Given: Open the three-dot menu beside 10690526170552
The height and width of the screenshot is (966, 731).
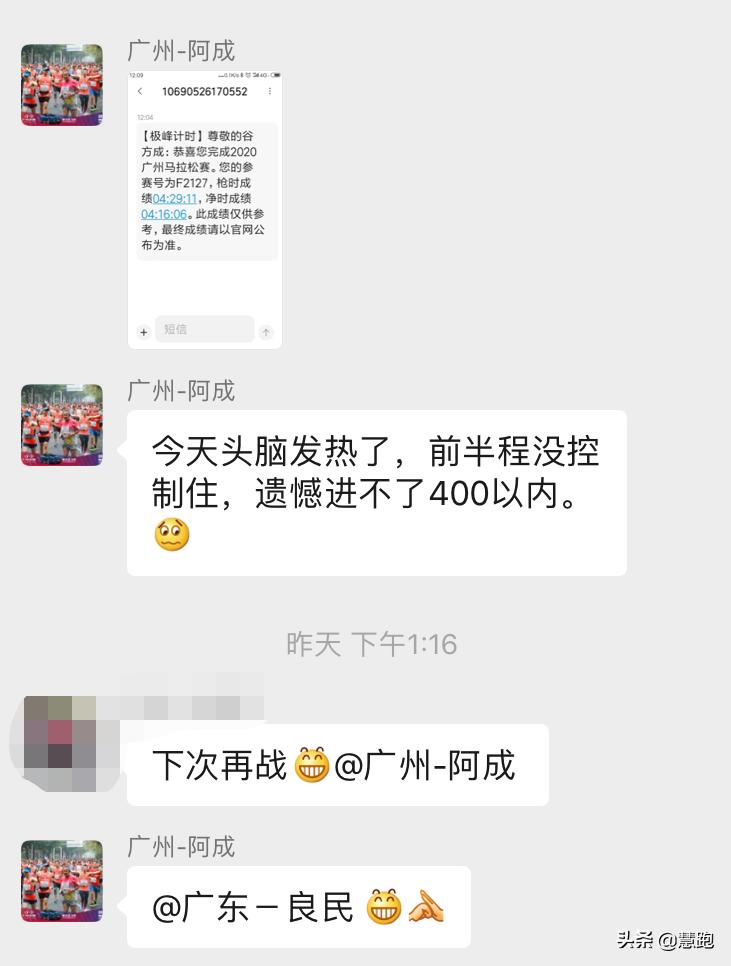Looking at the screenshot, I should coord(270,92).
